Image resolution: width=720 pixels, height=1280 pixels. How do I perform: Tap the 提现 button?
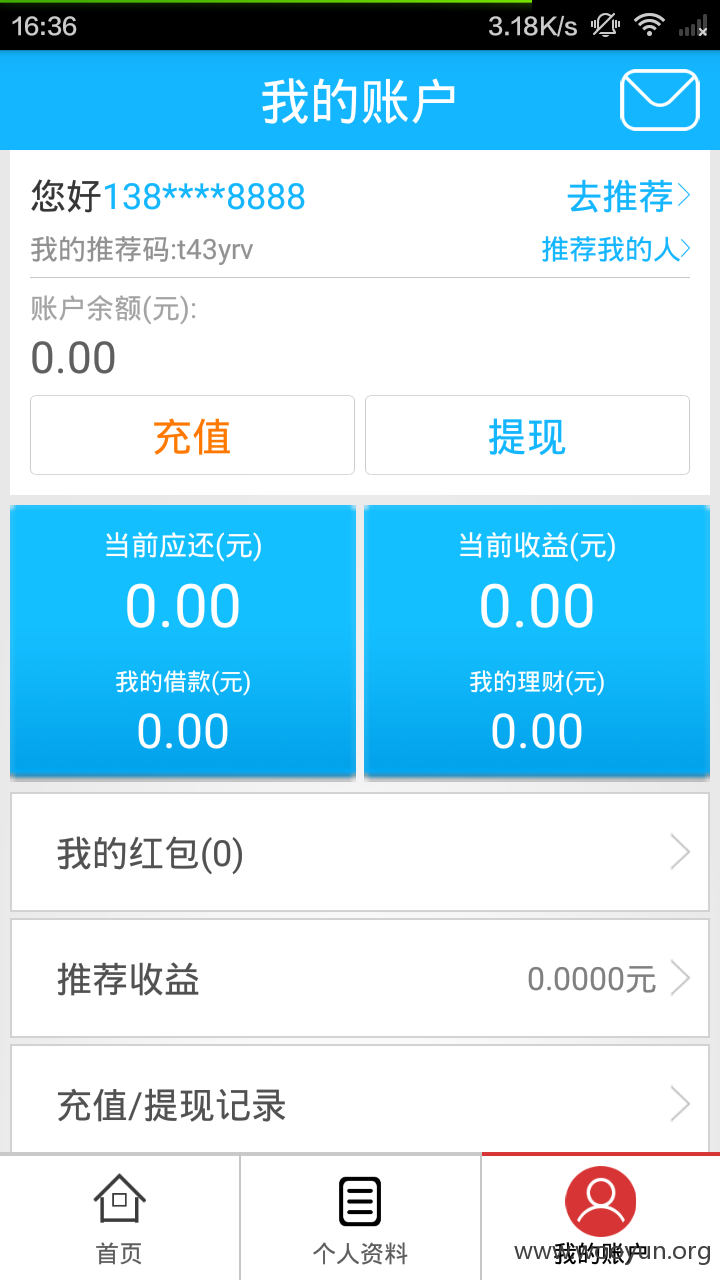point(527,435)
